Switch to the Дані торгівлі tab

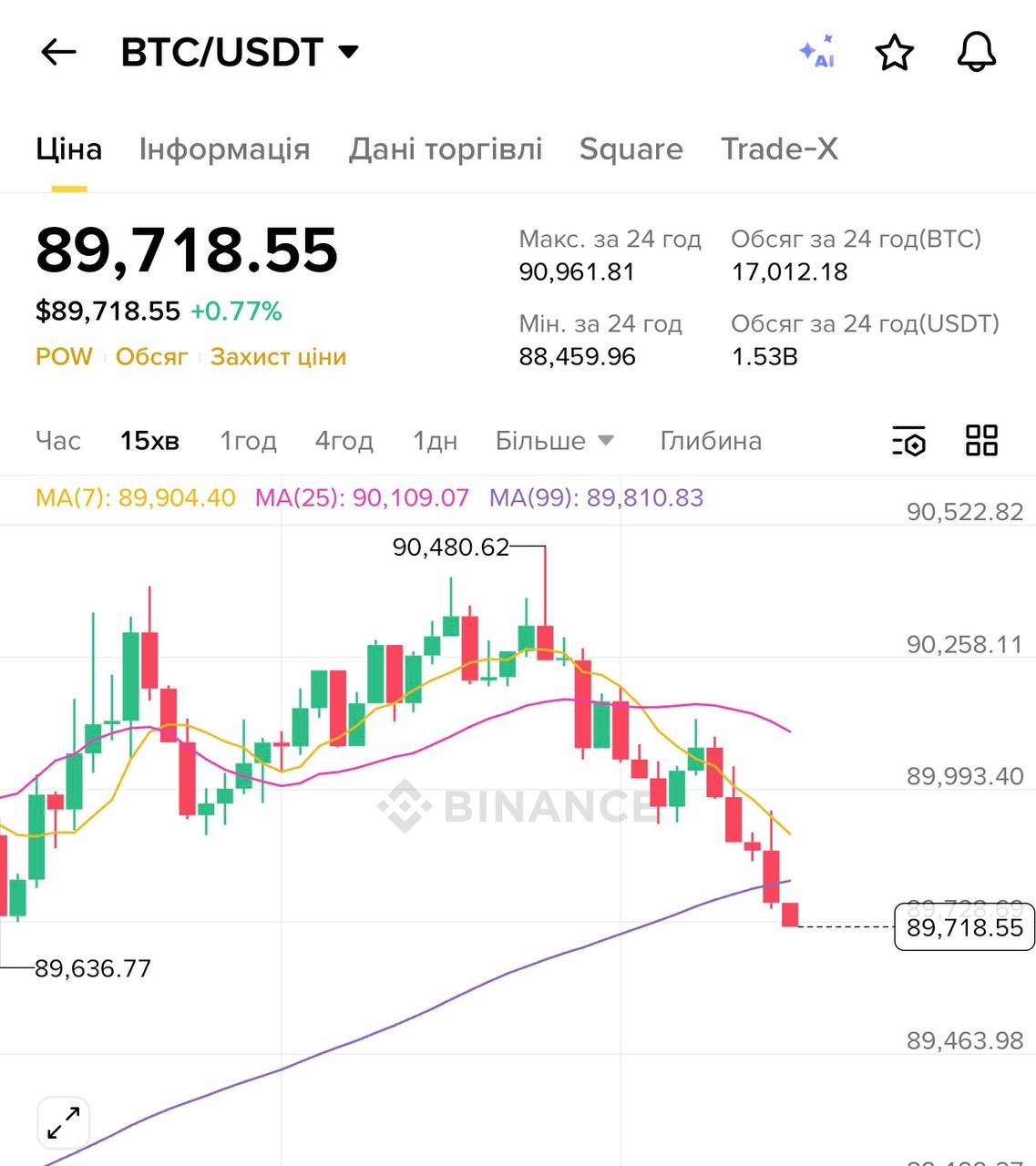445,148
